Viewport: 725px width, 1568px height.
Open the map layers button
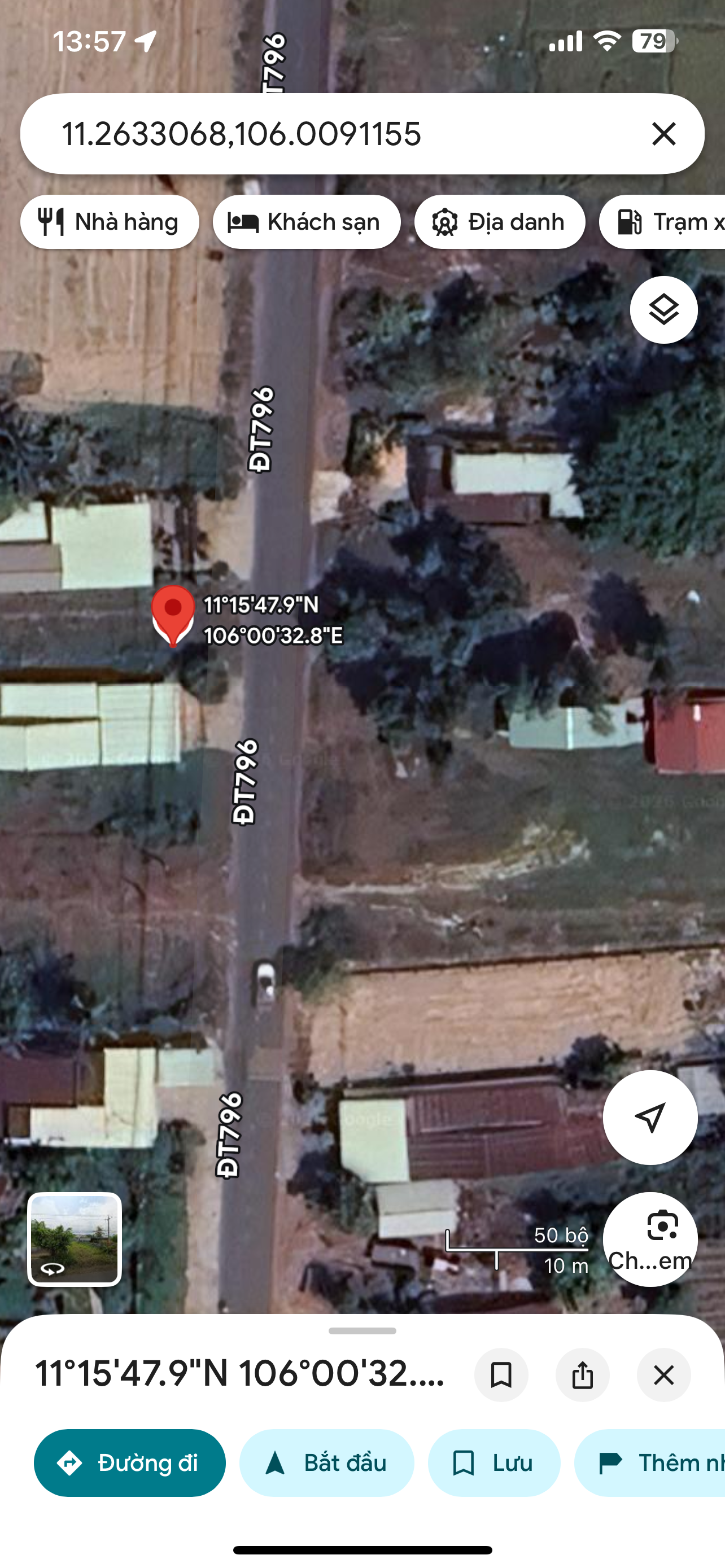[663, 310]
